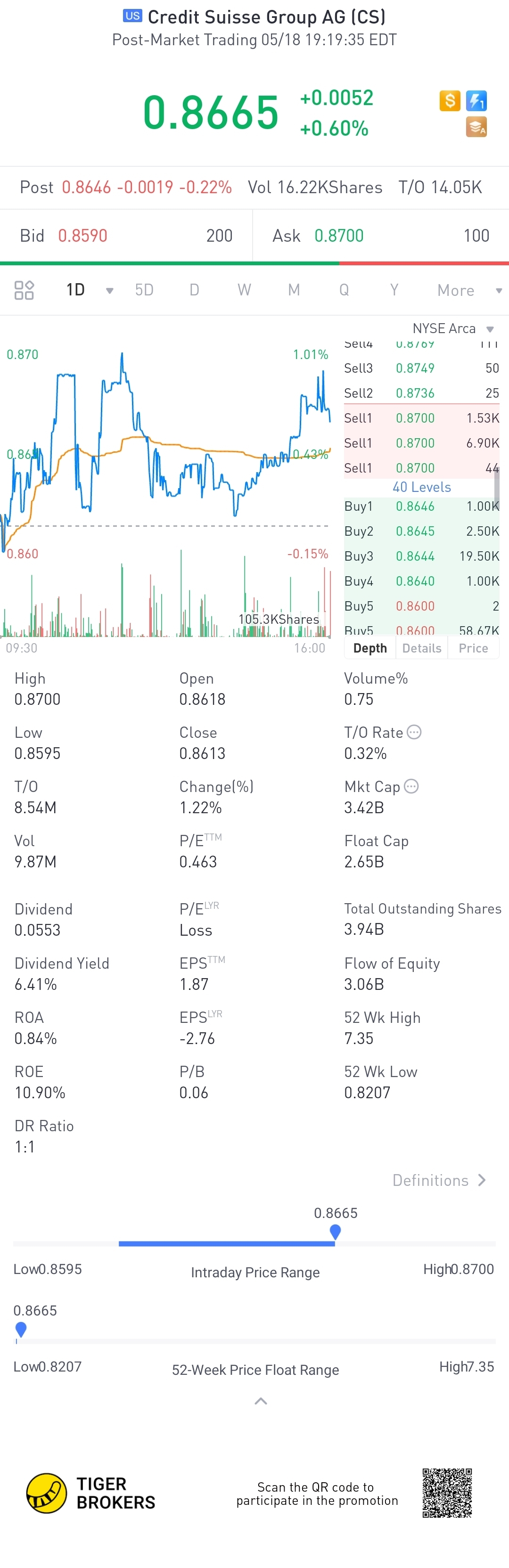Select the Q quarterly chart tab
The width and height of the screenshot is (509, 1568).
coord(344,290)
